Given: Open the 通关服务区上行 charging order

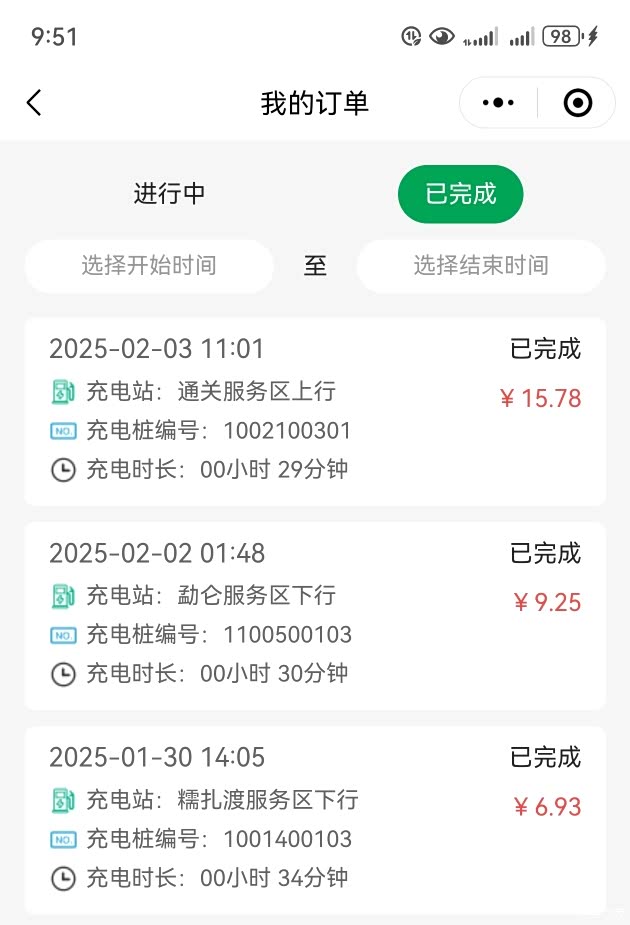Looking at the screenshot, I should click(315, 411).
